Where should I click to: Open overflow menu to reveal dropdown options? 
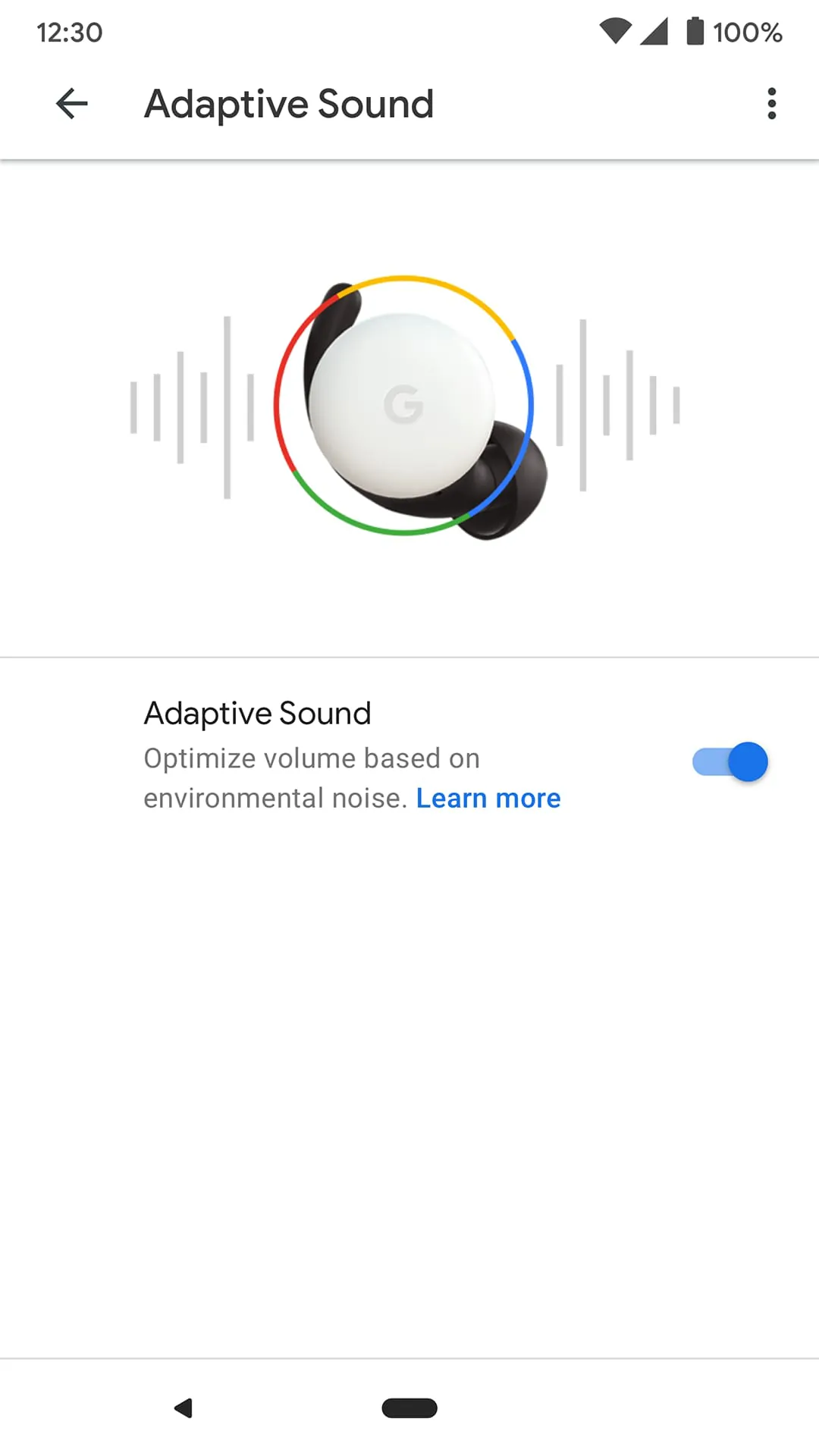[x=771, y=103]
